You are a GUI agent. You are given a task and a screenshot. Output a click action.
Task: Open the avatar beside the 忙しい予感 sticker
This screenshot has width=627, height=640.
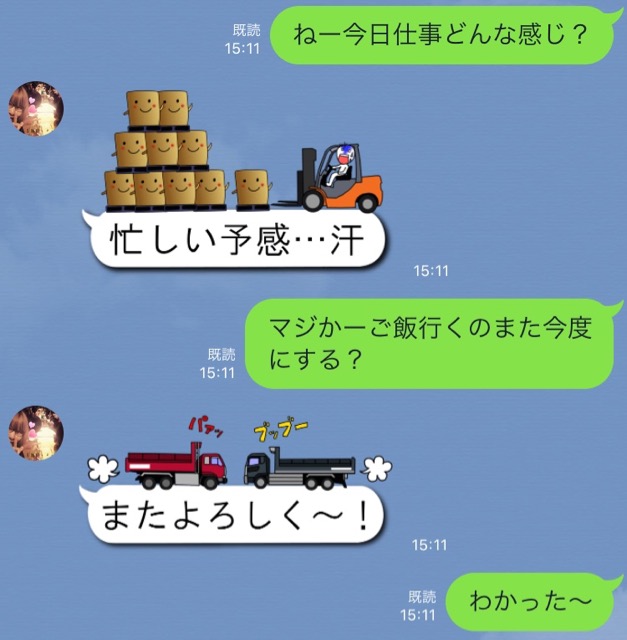point(35,108)
